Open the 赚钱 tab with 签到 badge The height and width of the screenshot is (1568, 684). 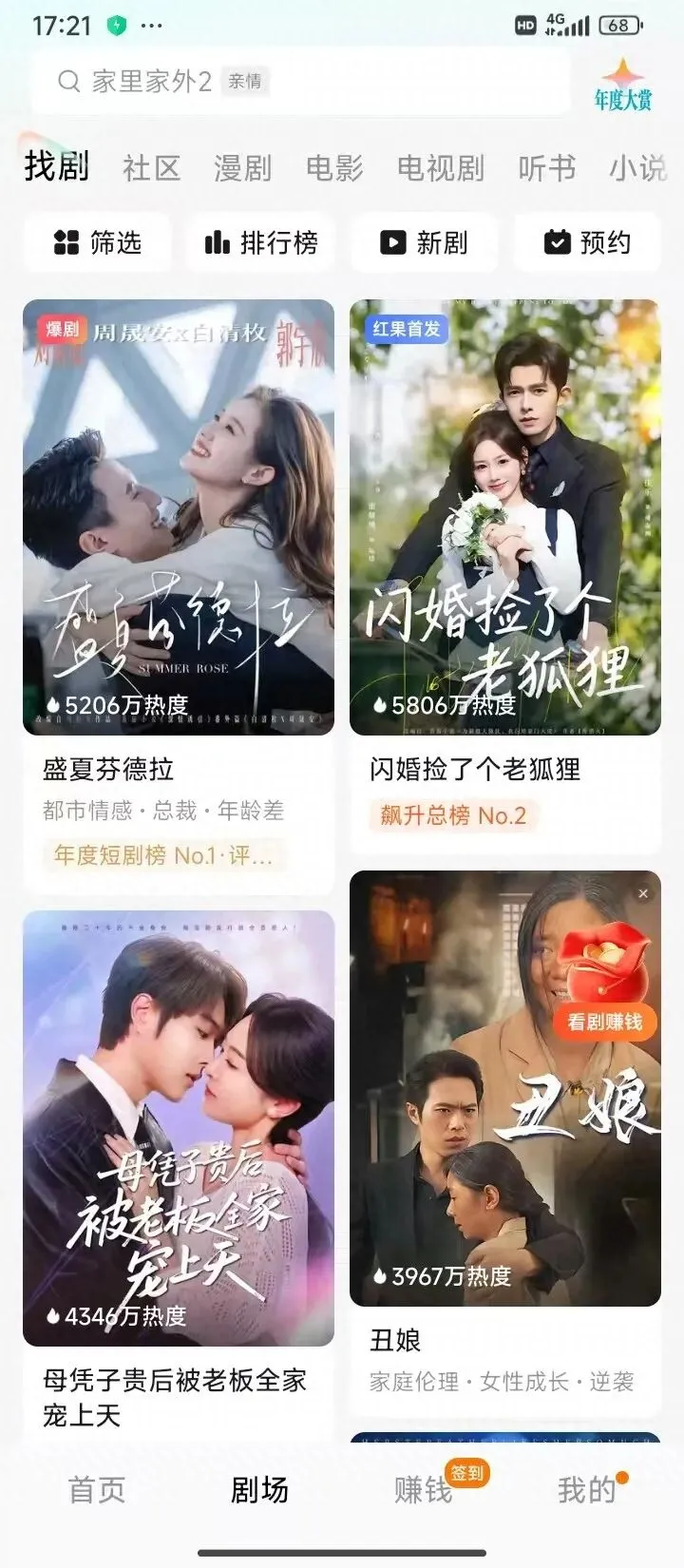[424, 1490]
